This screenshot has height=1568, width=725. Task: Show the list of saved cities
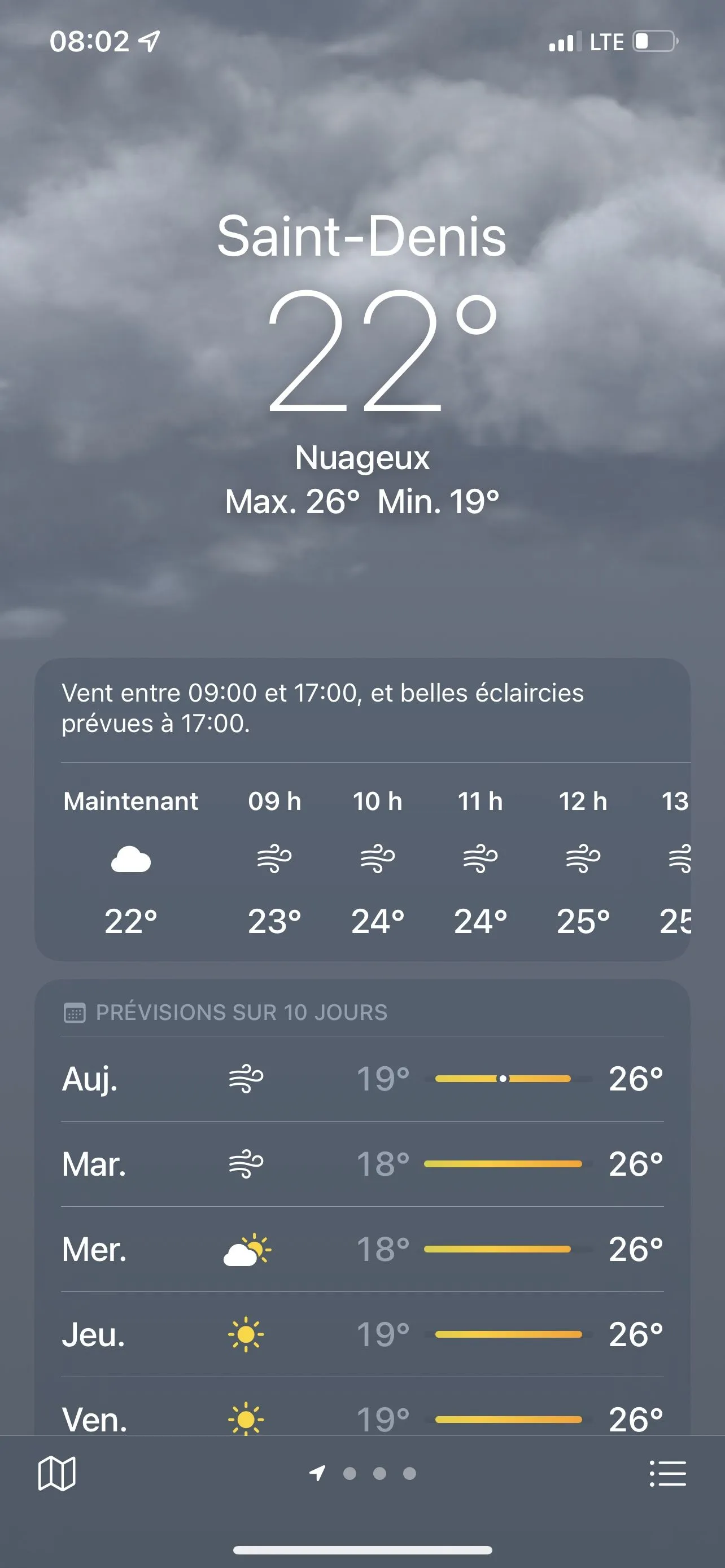668,1474
